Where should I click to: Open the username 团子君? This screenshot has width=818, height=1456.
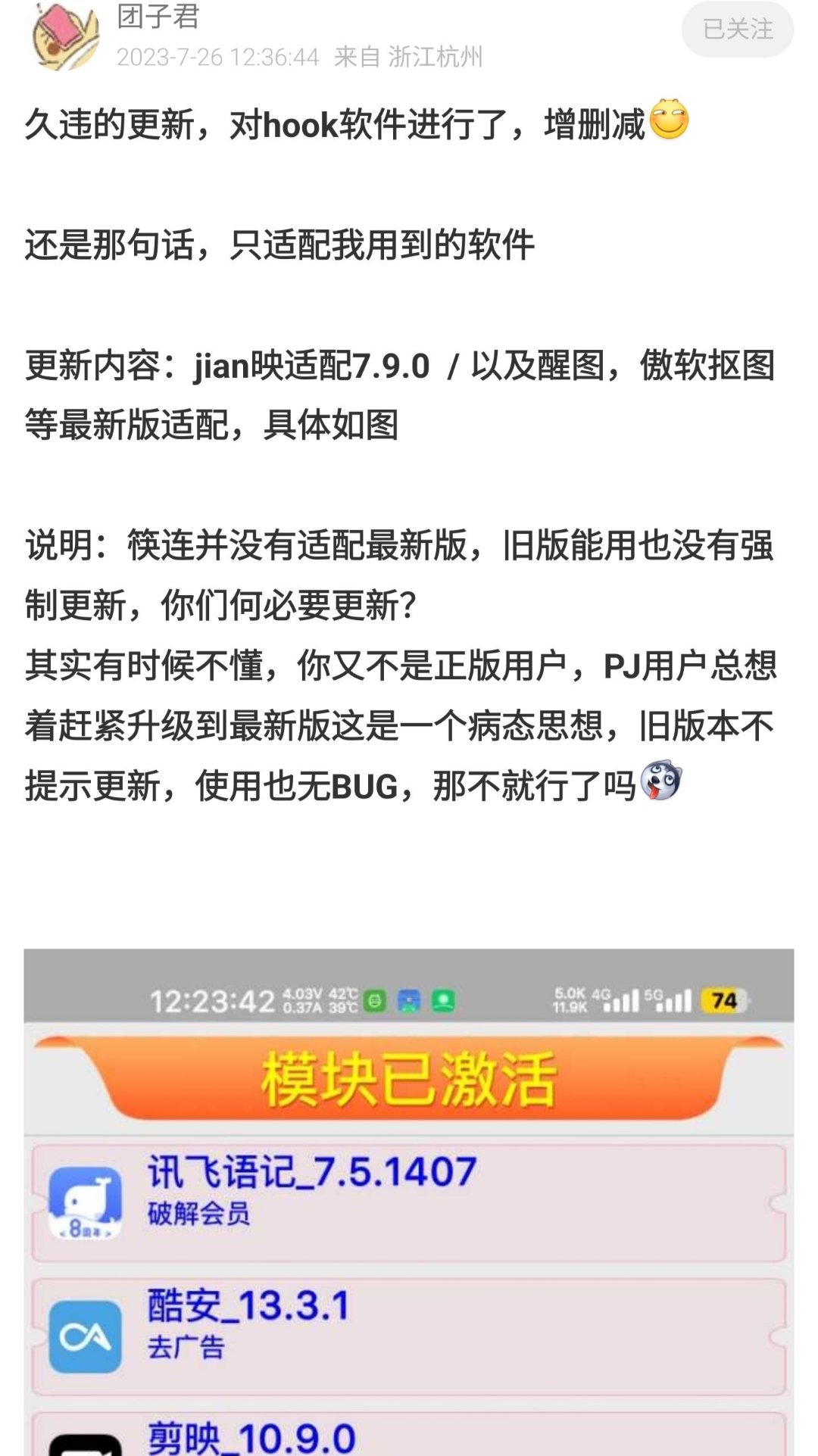click(158, 16)
